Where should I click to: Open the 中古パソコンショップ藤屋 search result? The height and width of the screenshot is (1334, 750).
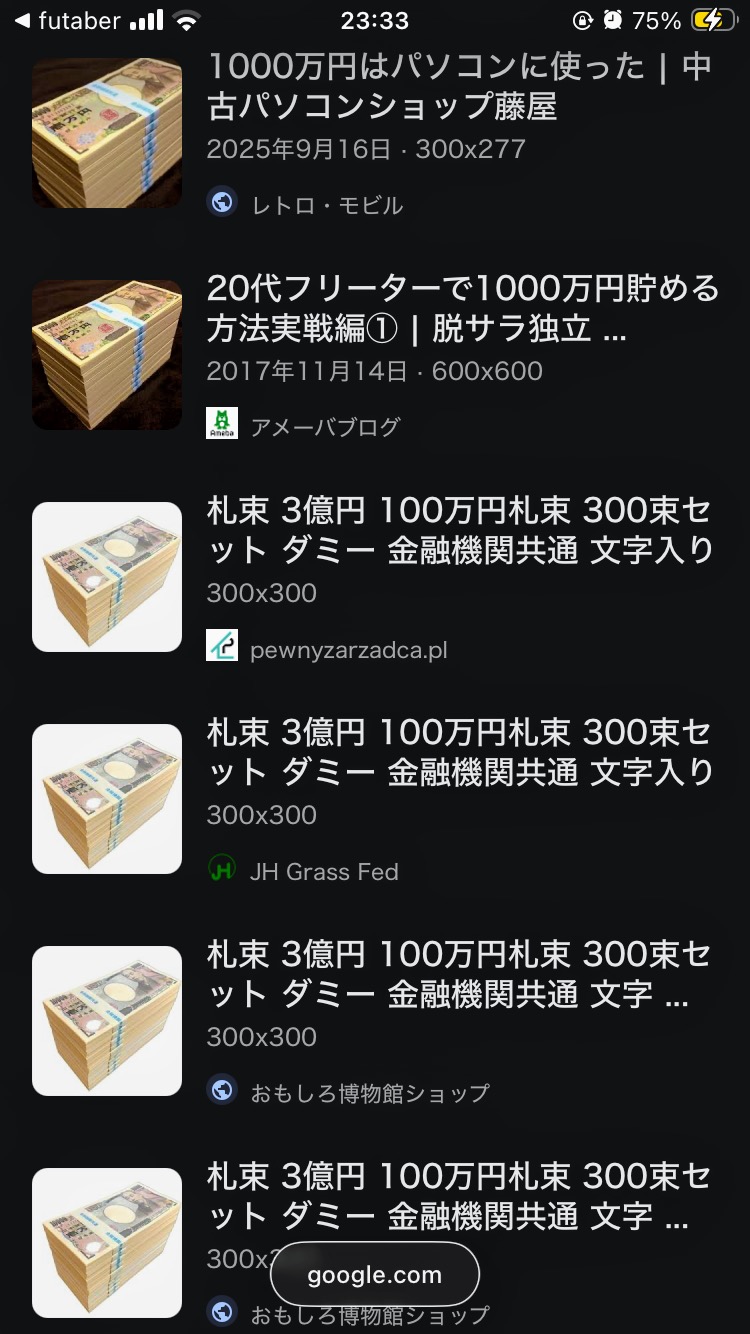coord(458,86)
